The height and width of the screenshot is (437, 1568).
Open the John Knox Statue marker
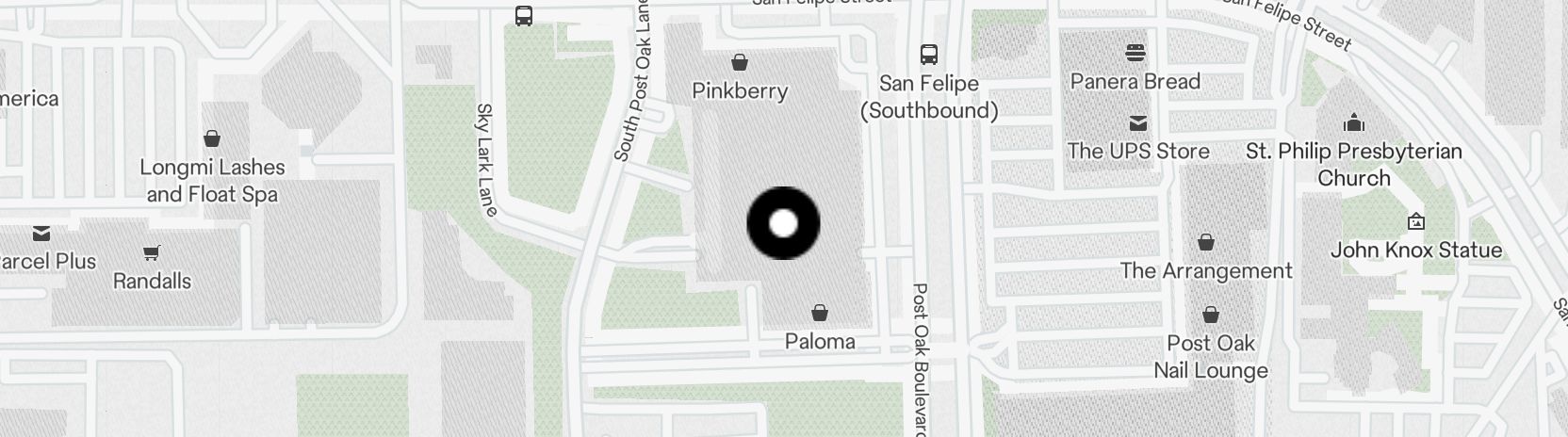pyautogui.click(x=1415, y=222)
